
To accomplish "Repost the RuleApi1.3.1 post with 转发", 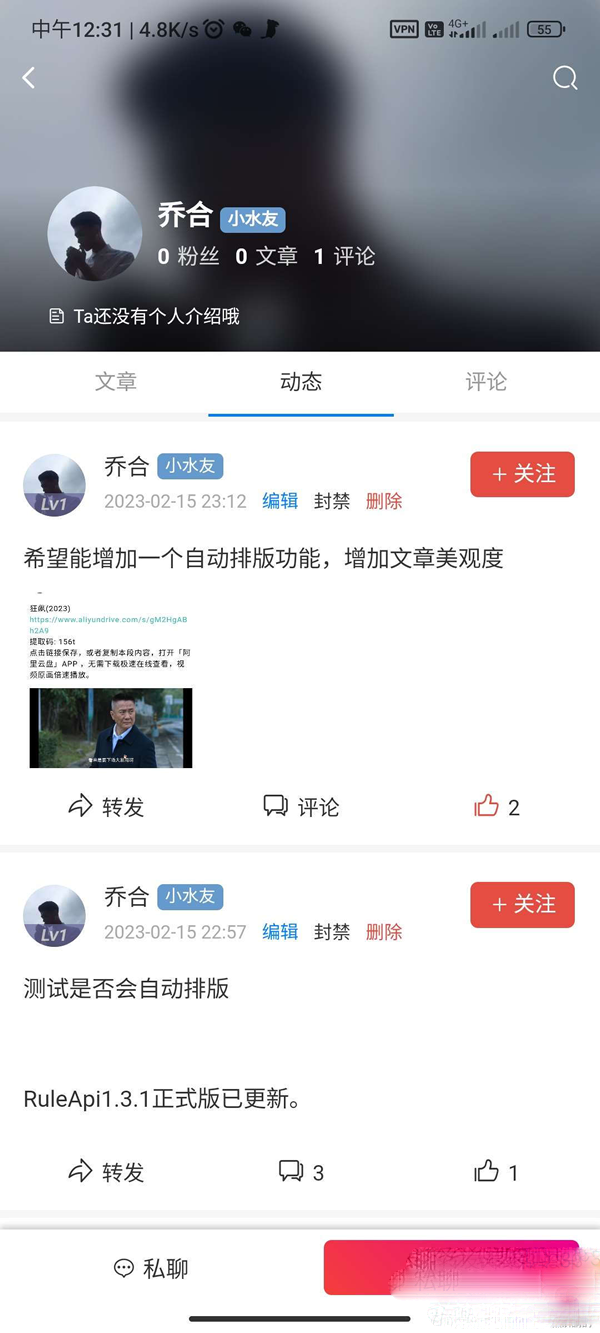I will [x=106, y=1172].
